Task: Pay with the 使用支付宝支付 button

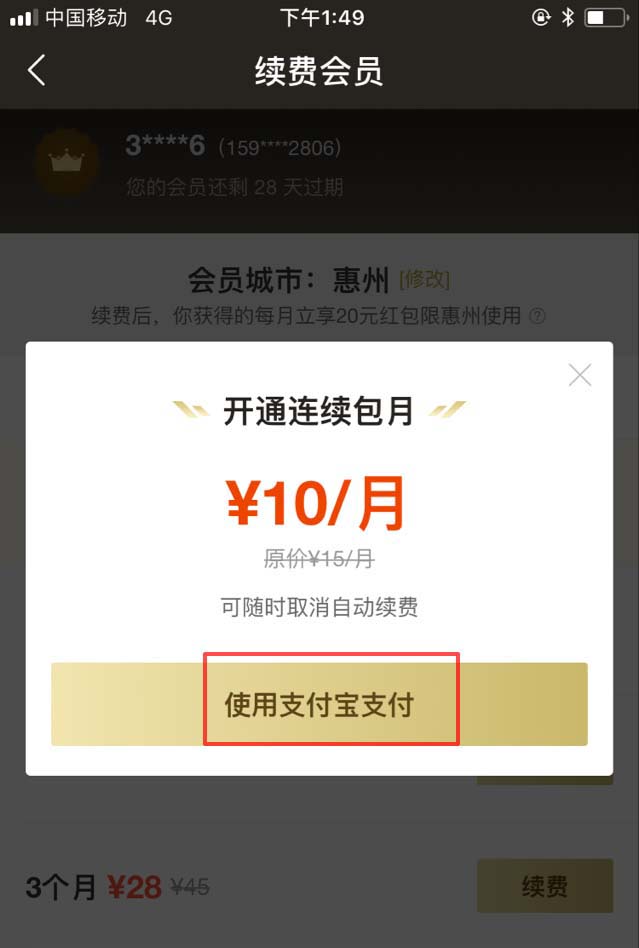Action: [x=319, y=704]
